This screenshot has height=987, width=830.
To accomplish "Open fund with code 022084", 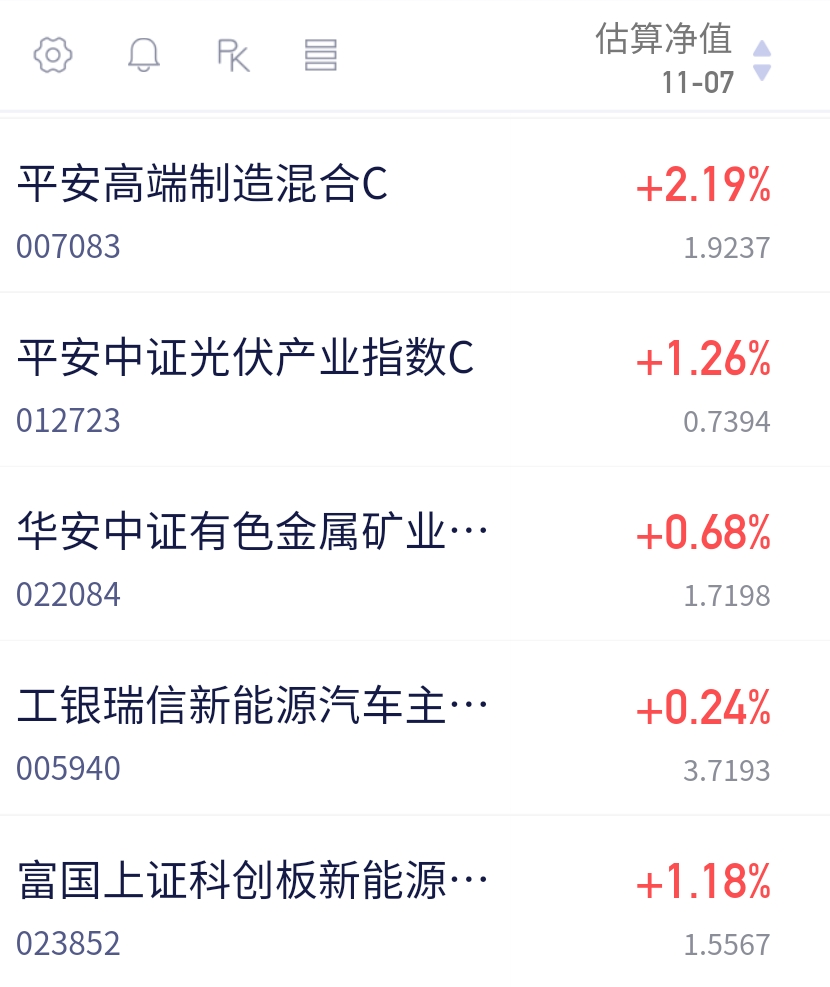I will pos(415,554).
